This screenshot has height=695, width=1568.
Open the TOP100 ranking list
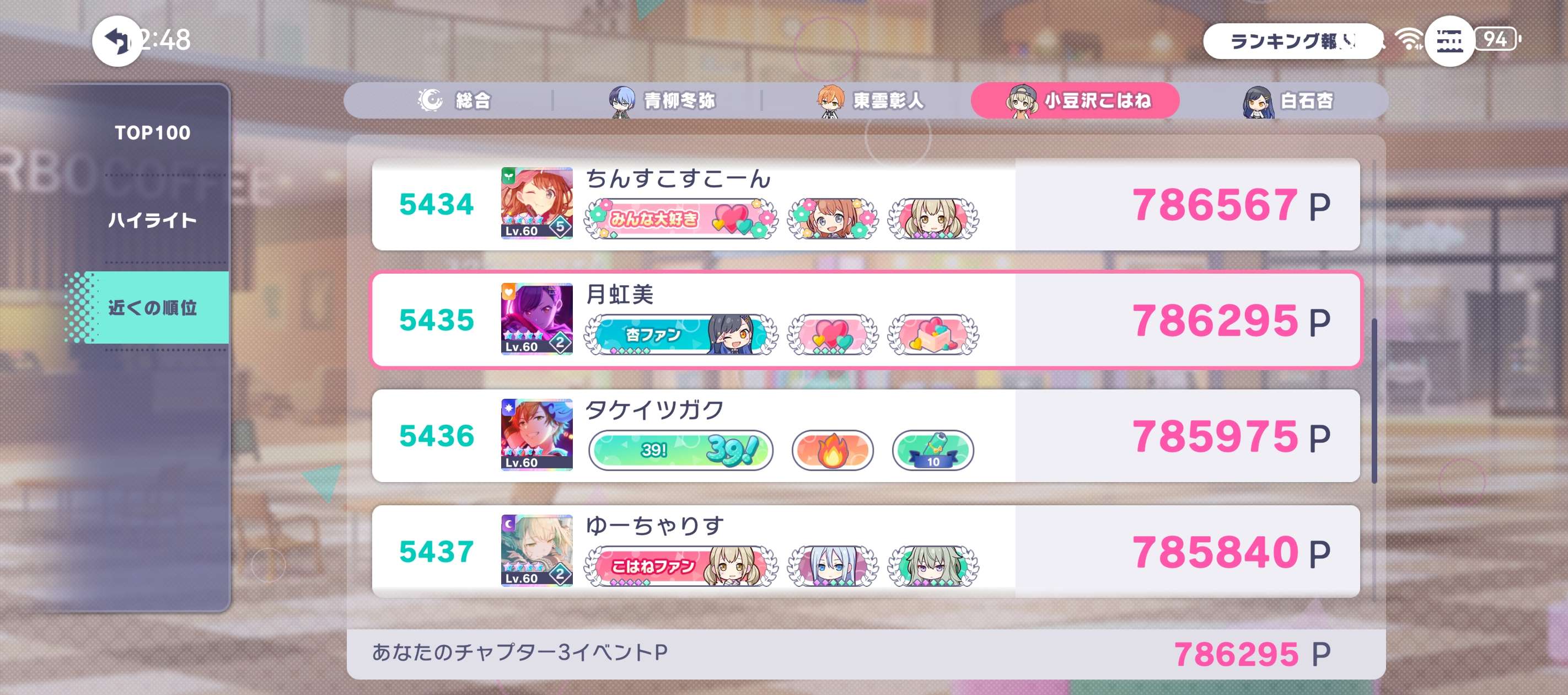coord(152,133)
